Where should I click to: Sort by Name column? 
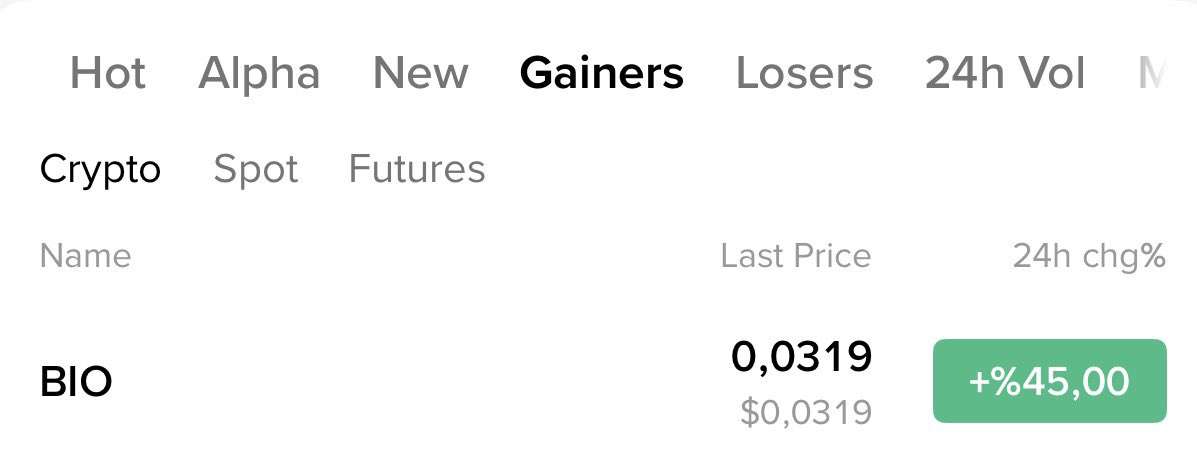(x=85, y=257)
